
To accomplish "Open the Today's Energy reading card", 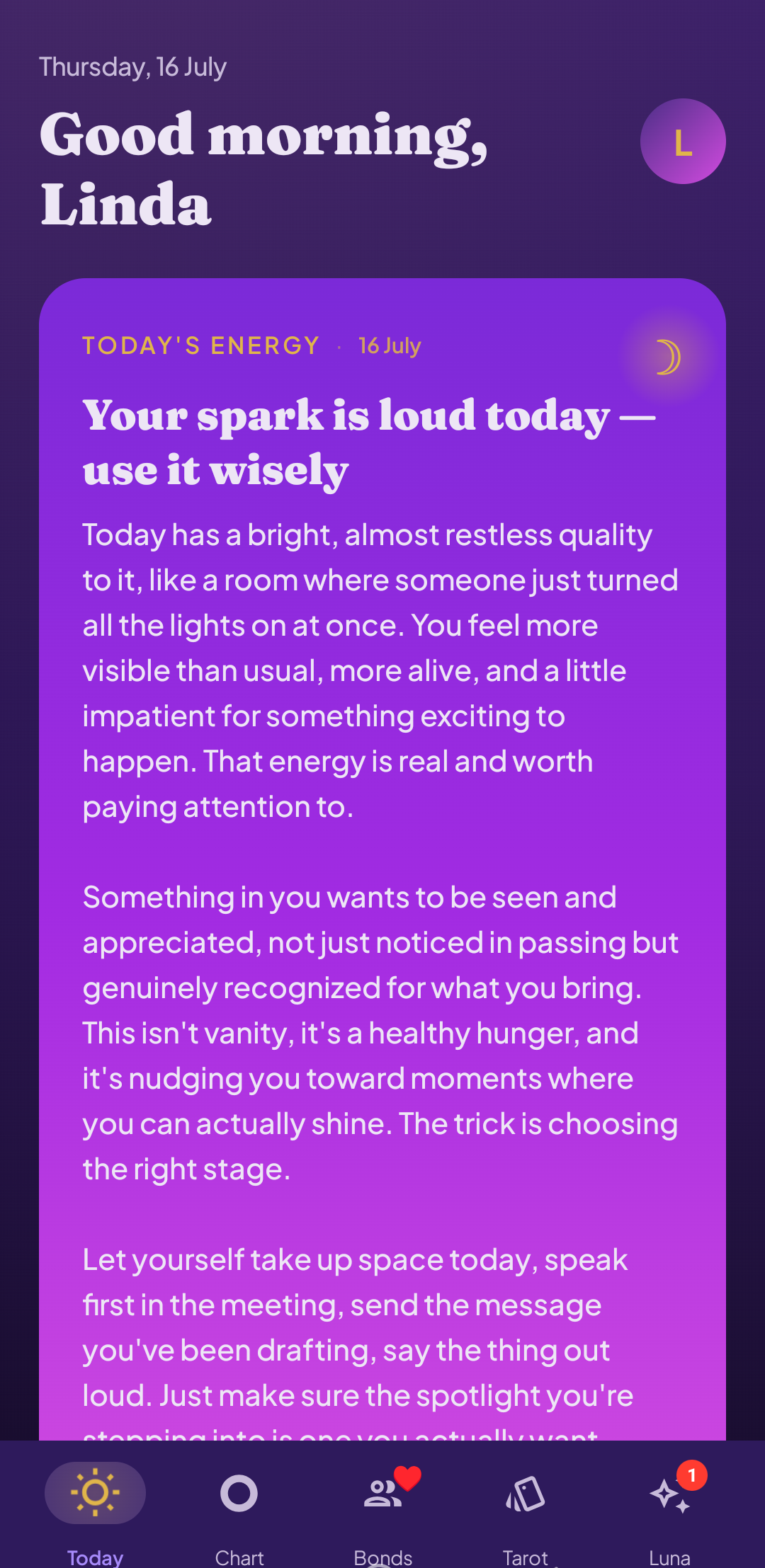I will coord(382,859).
